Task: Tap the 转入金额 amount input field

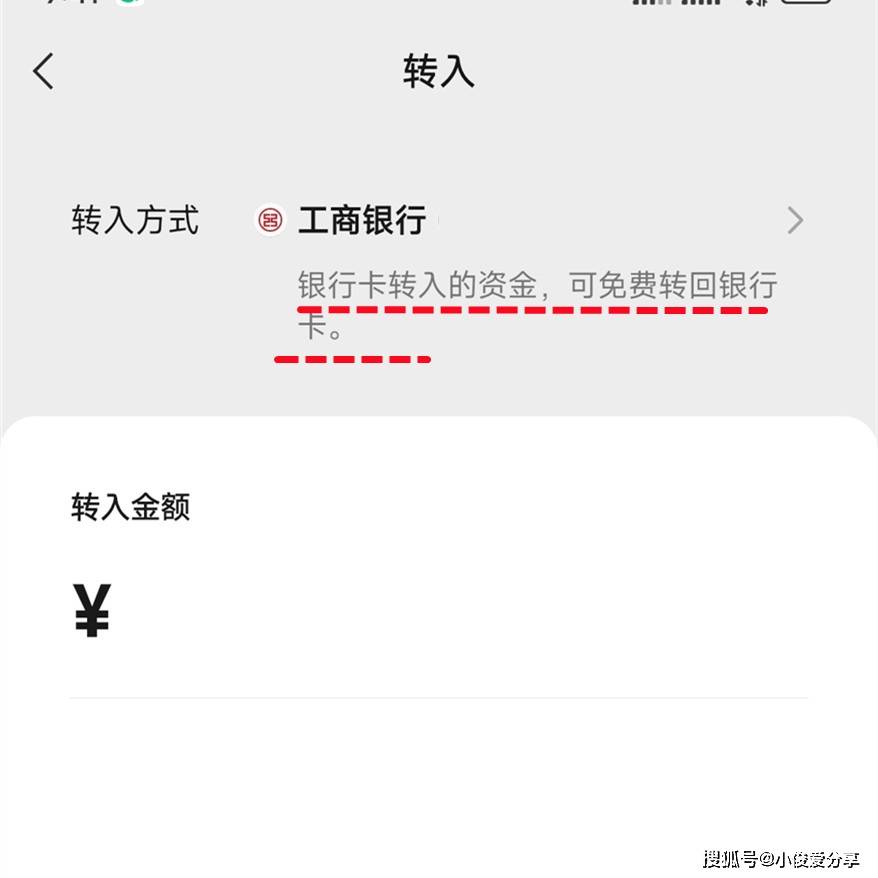Action: (x=450, y=612)
